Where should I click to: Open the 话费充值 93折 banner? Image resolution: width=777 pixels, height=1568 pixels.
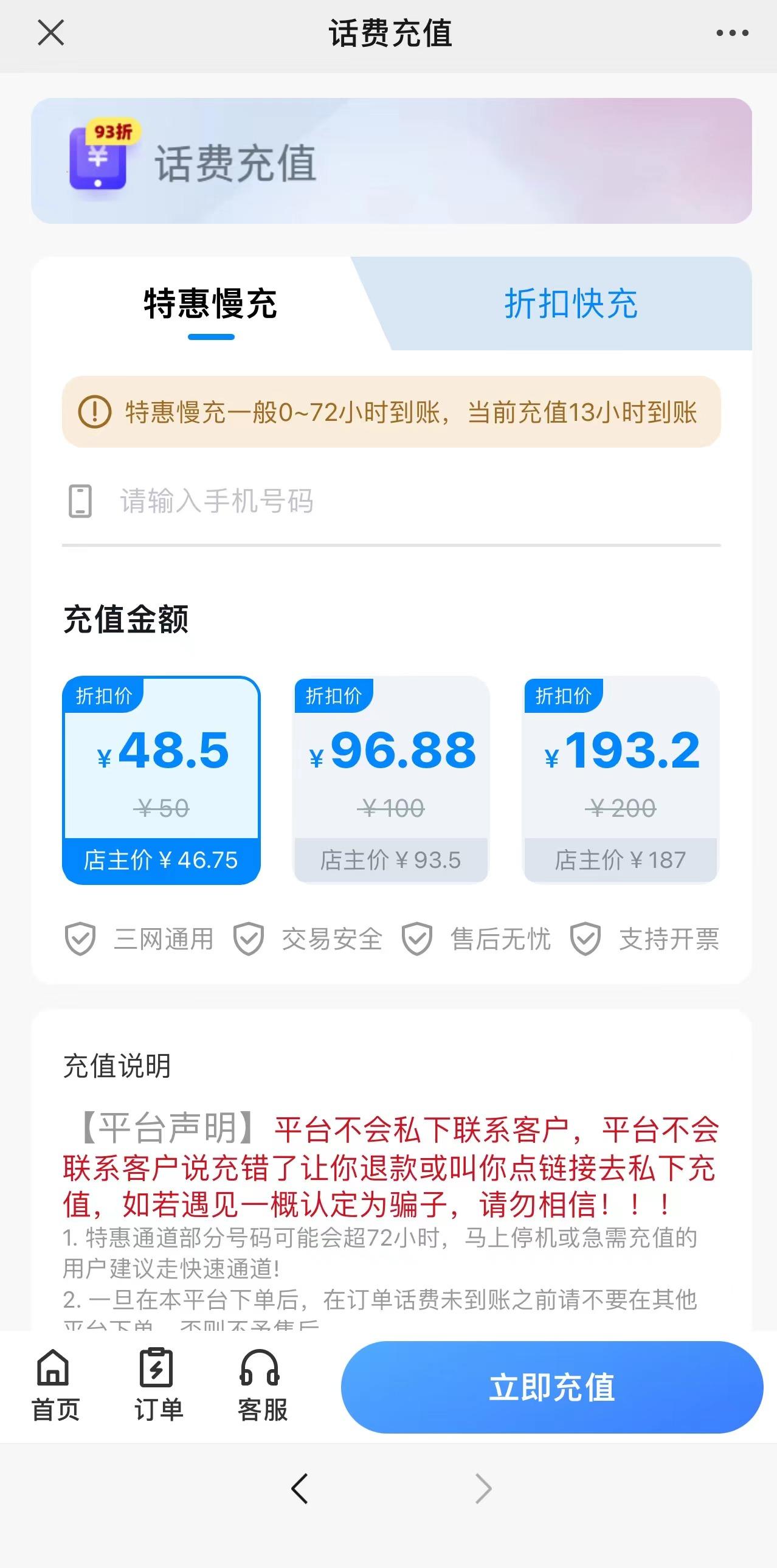pyautogui.click(x=392, y=161)
